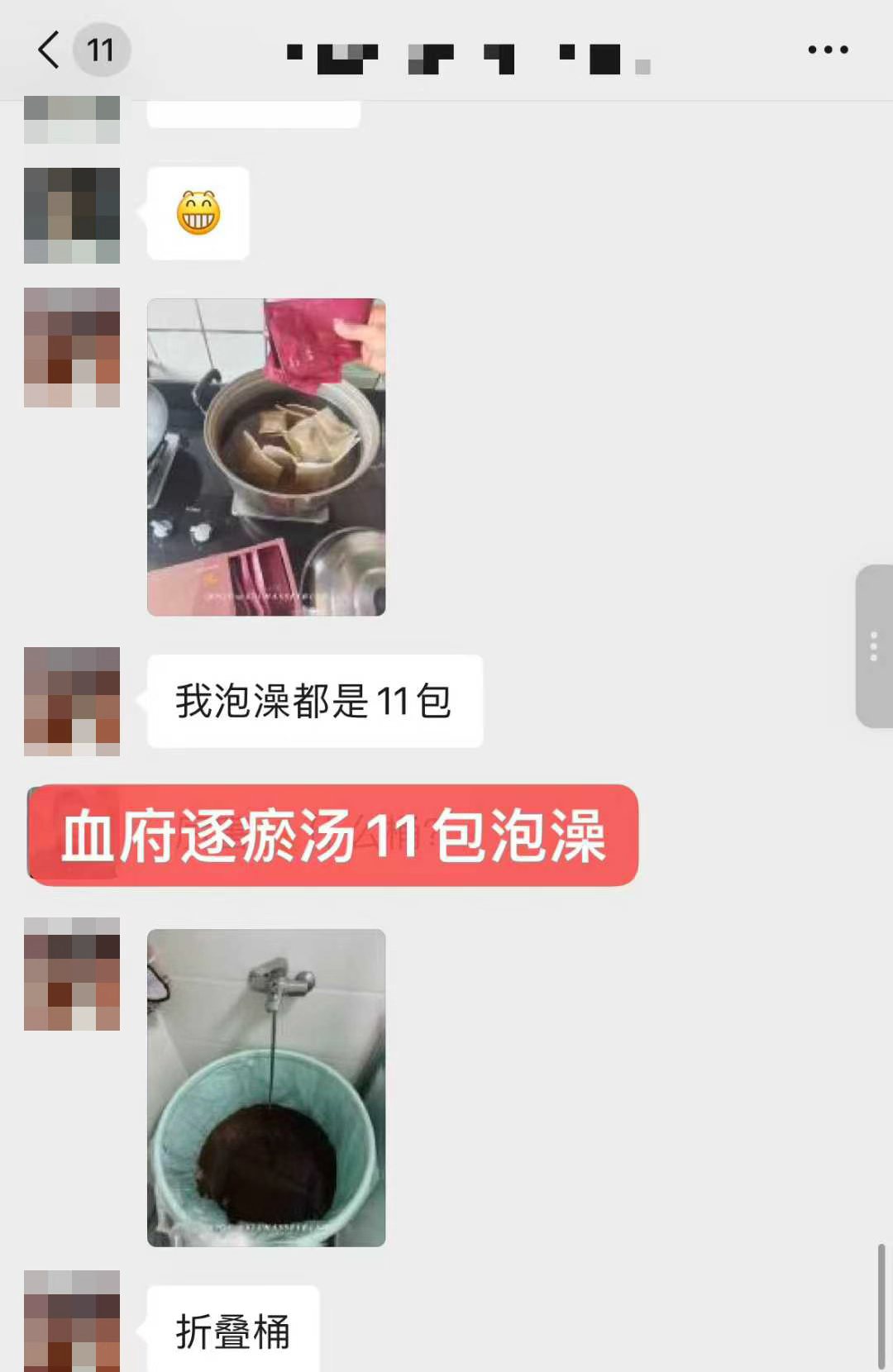View the photo of the bucket under faucet
This screenshot has height=1372, width=893.
[x=266, y=1088]
